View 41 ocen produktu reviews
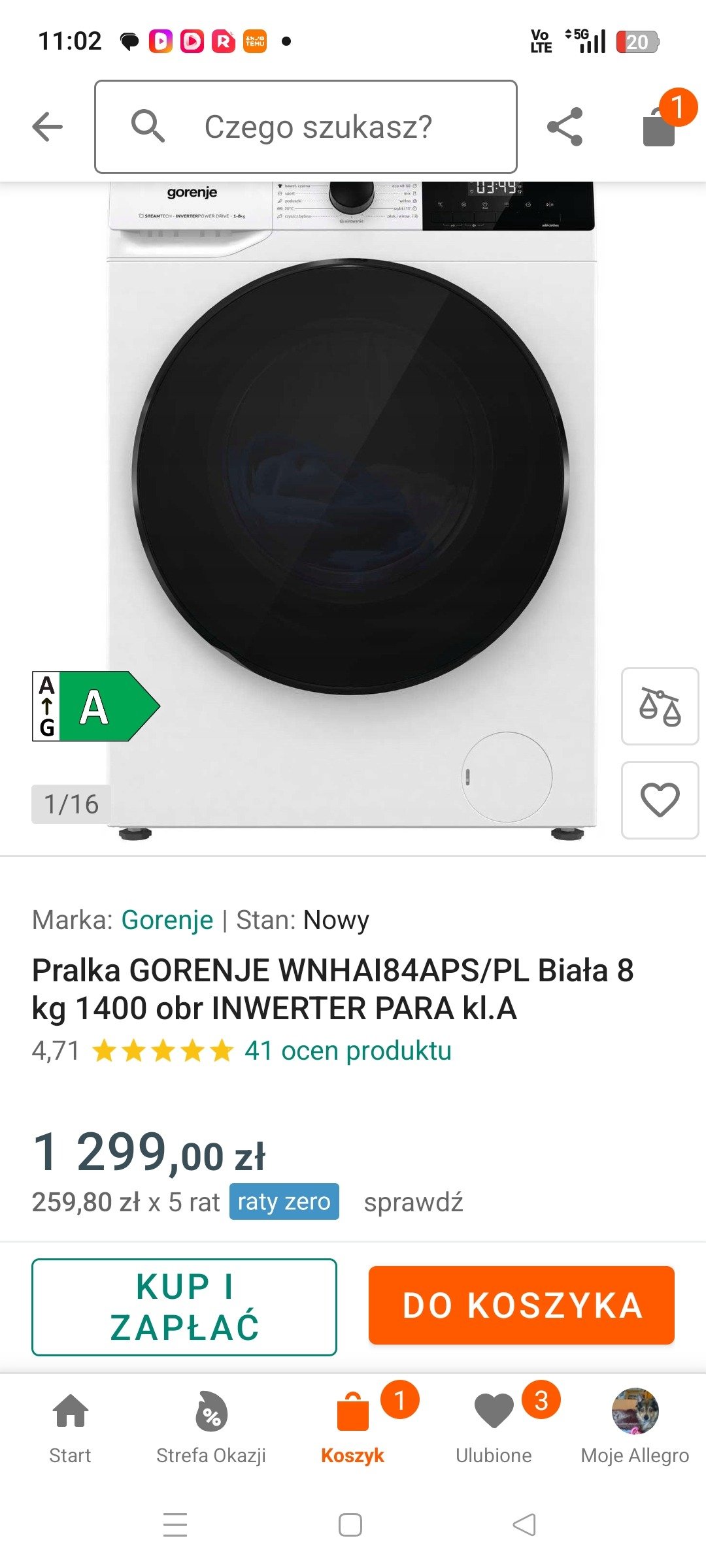 348,1051
